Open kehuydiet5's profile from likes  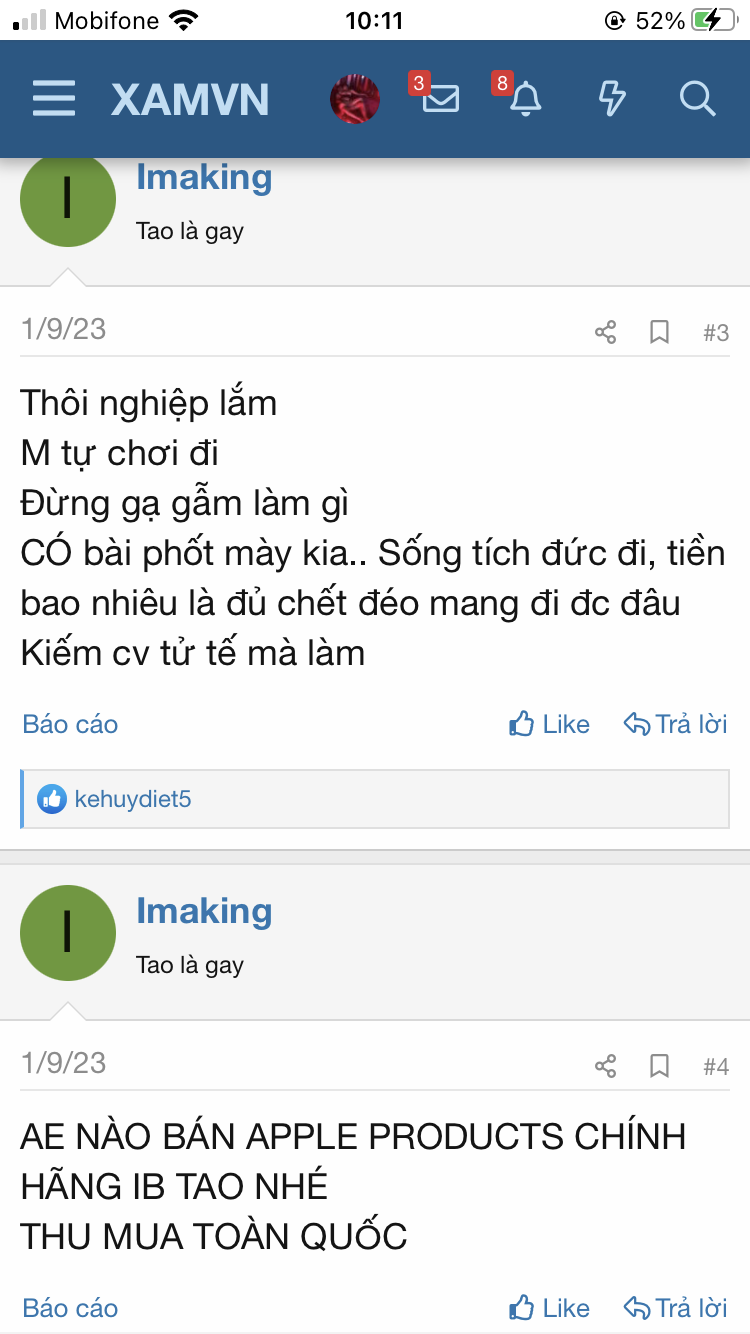[132, 799]
